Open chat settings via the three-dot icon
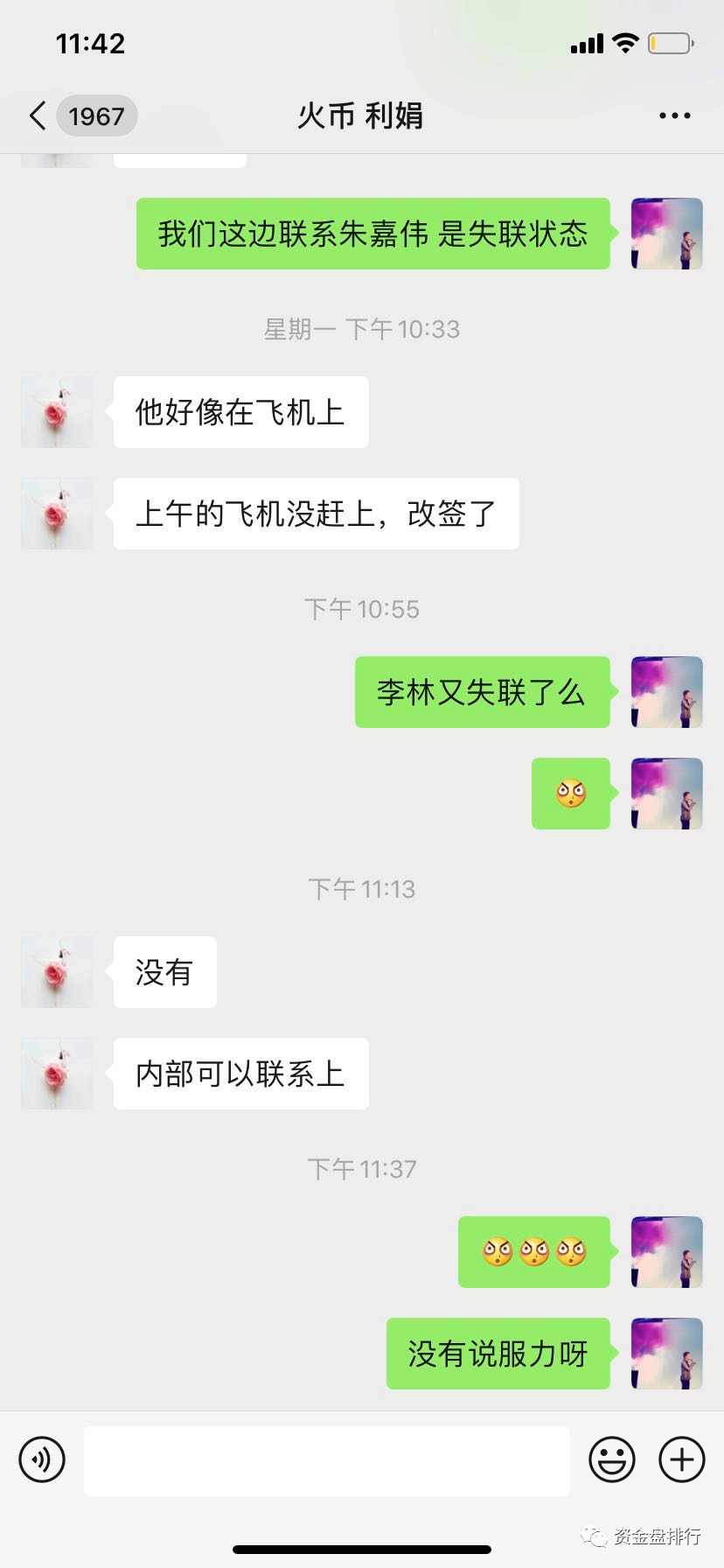724x1568 pixels. coord(673,115)
